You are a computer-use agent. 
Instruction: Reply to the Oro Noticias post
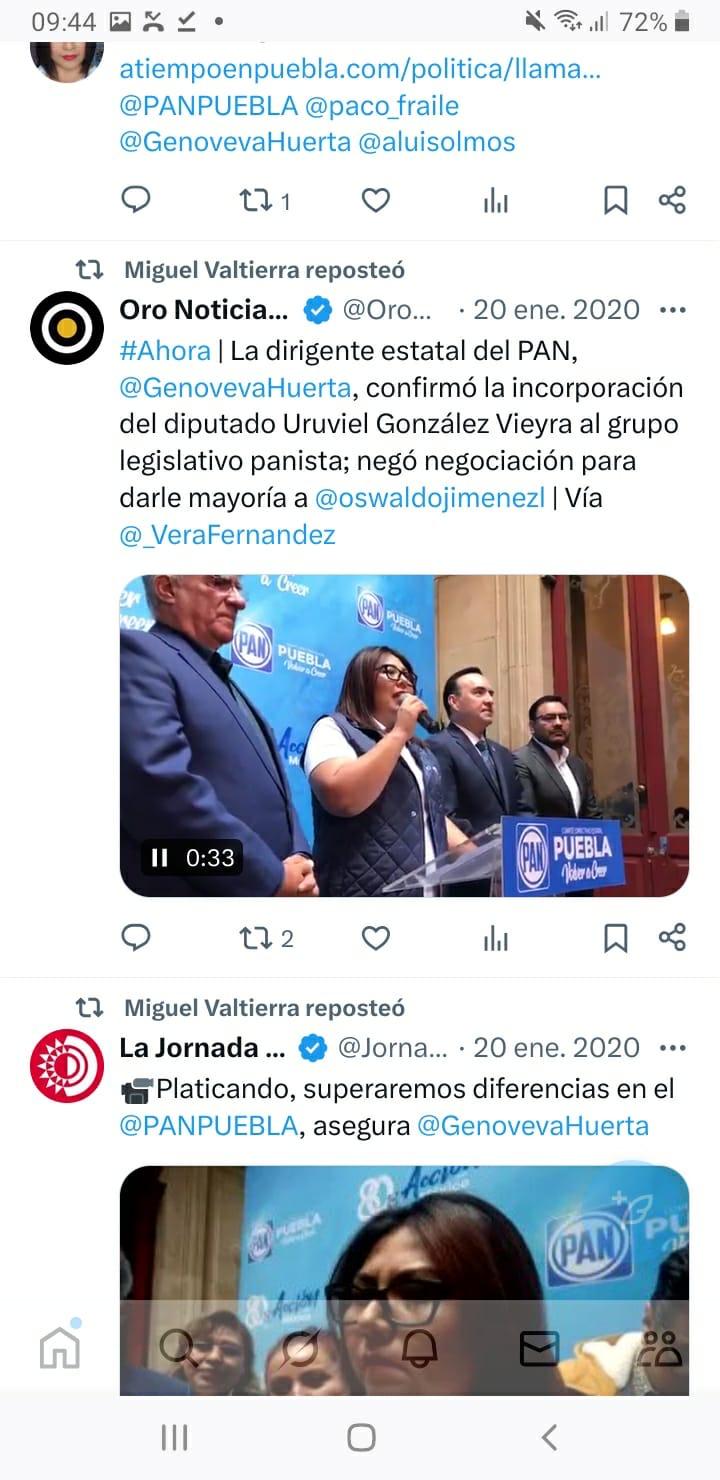(x=136, y=938)
